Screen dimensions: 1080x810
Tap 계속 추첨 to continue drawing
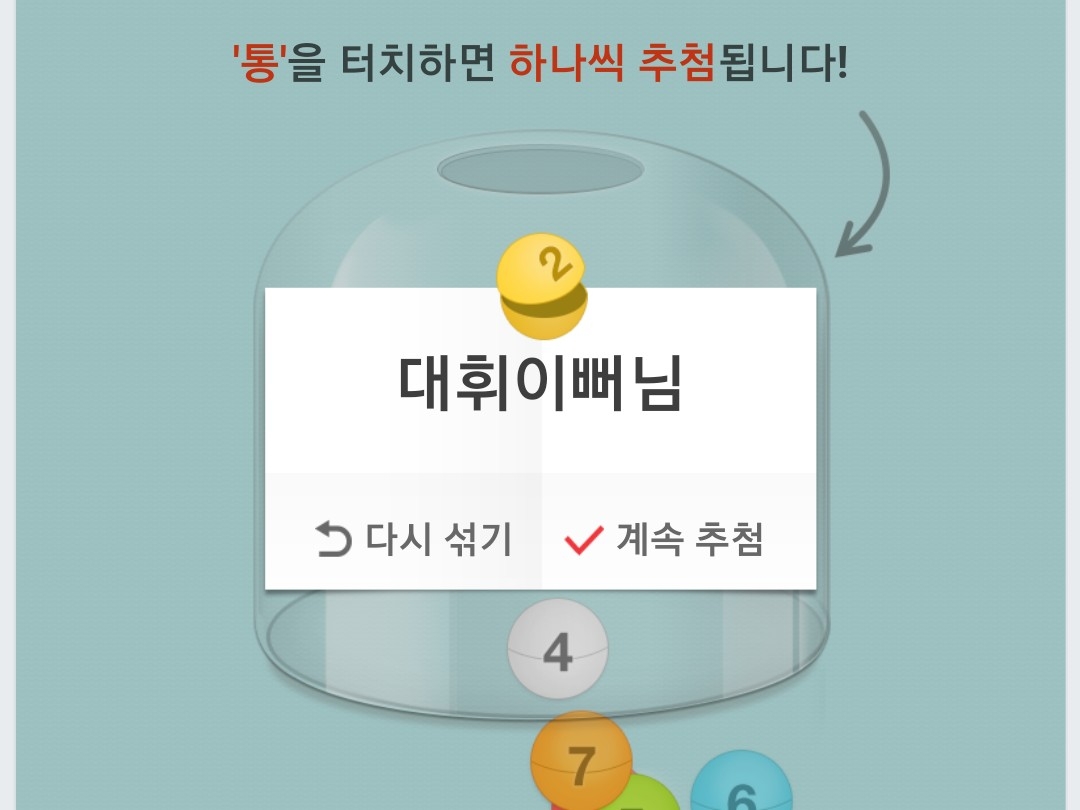click(664, 540)
